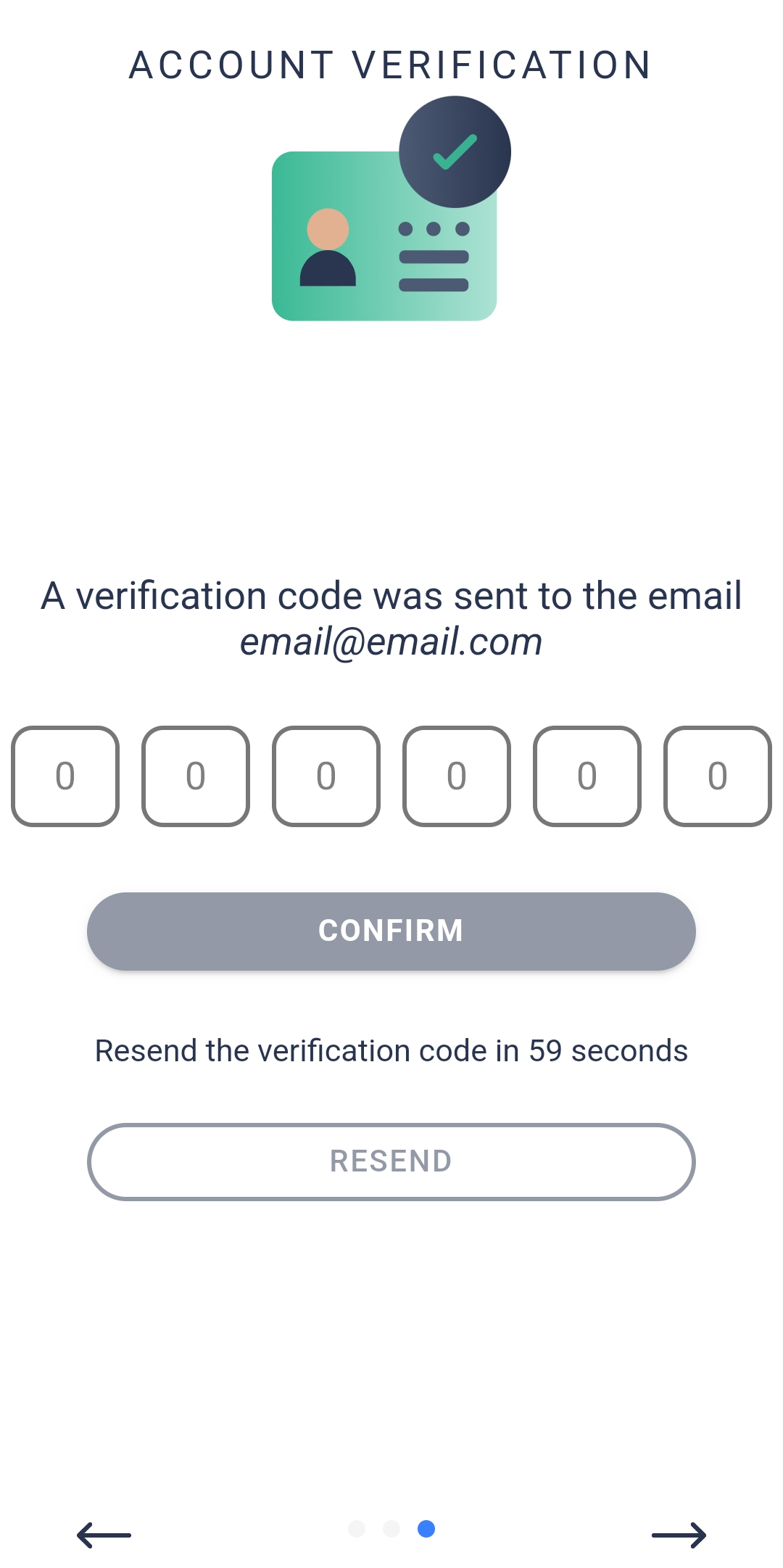
Task: Tap the first verification code digit box
Action: 65,776
